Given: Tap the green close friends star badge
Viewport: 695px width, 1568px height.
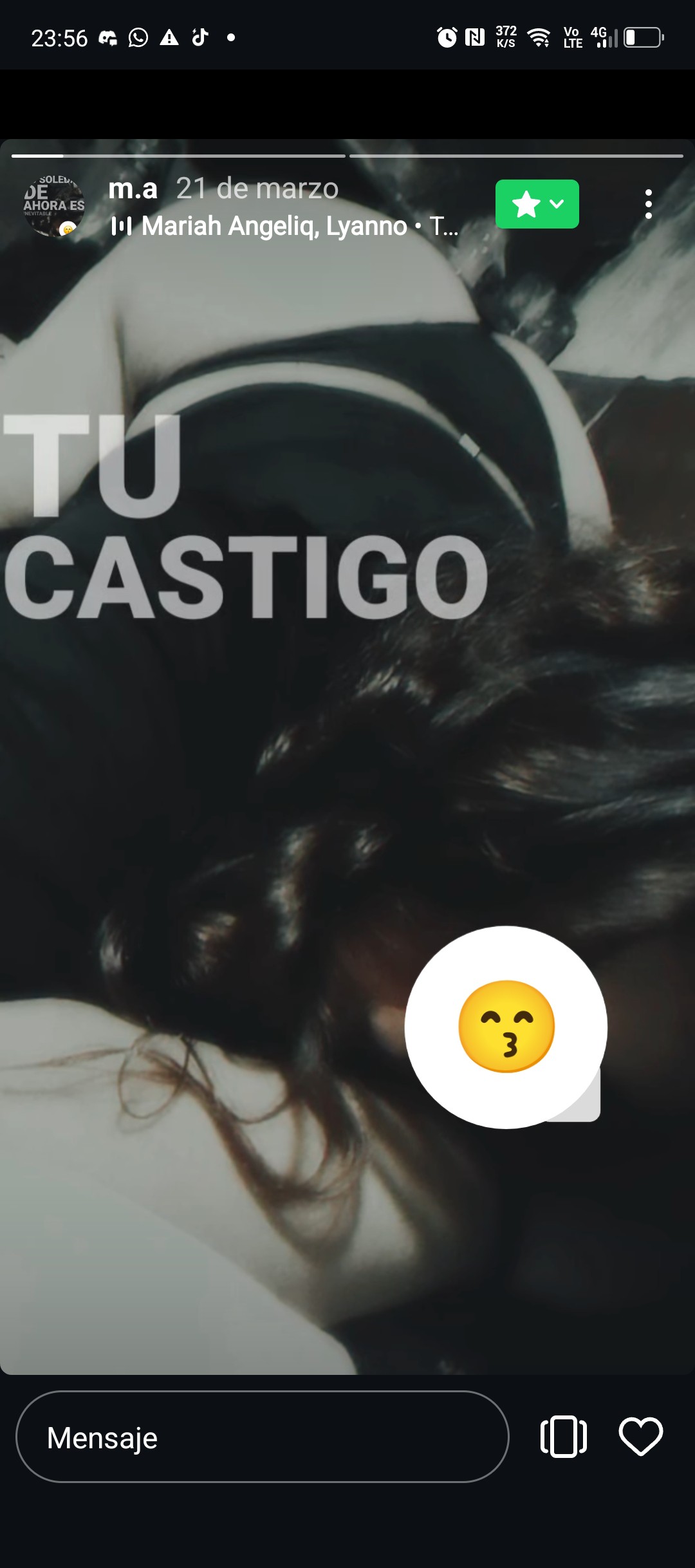Looking at the screenshot, I should coord(537,204).
